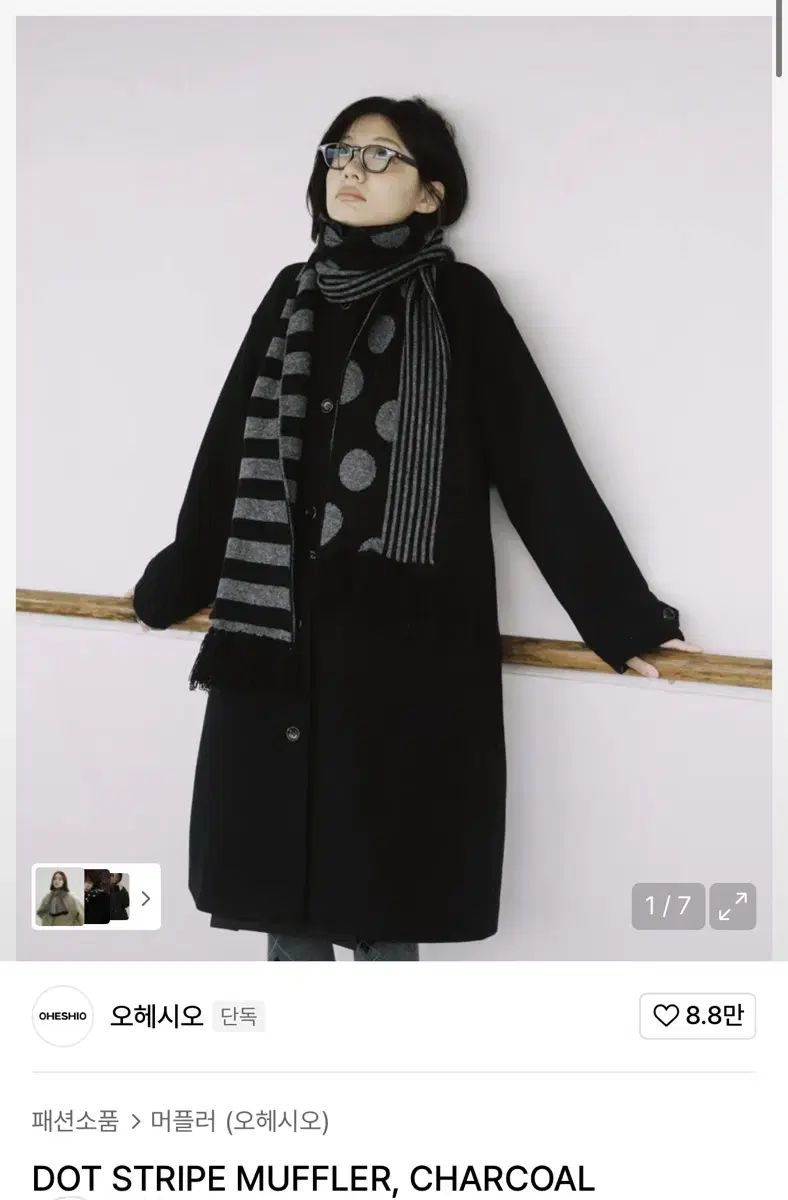Open the related items thumbnail strip
Viewport: 788px width, 1200px height.
(96, 897)
